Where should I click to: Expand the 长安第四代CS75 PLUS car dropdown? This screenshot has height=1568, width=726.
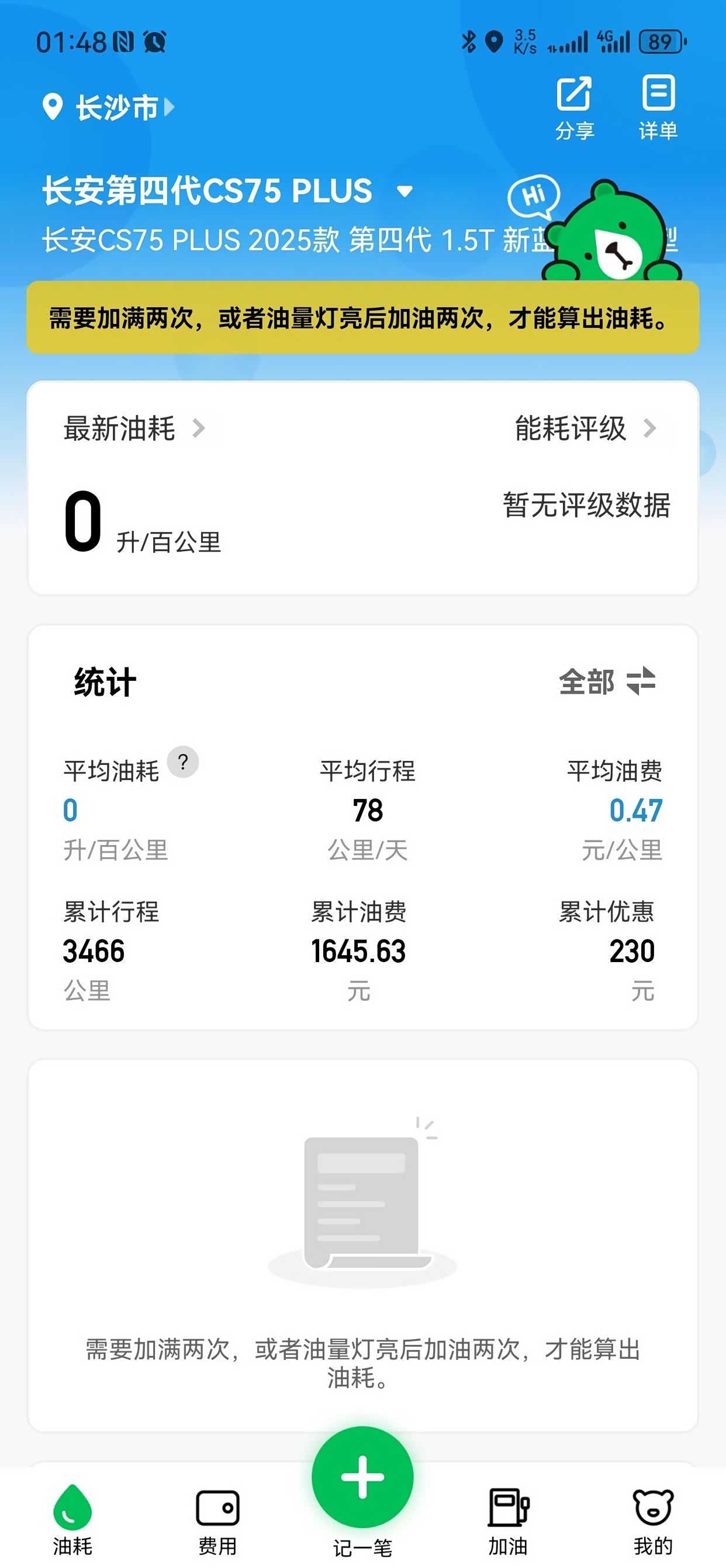pyautogui.click(x=404, y=192)
